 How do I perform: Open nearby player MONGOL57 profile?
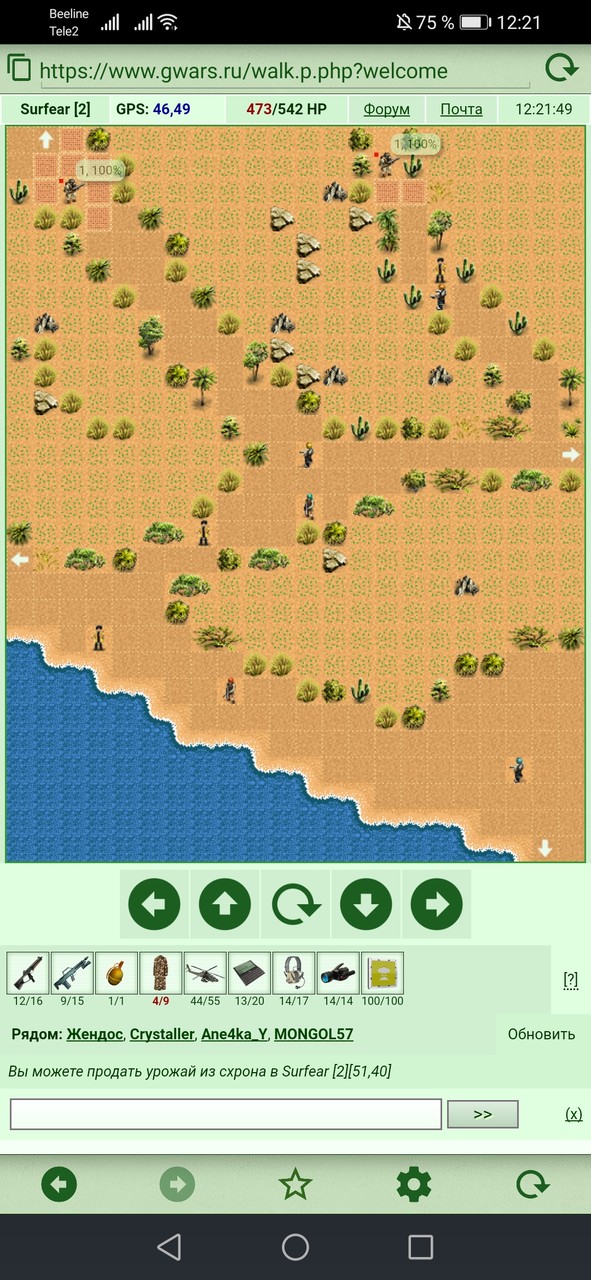[x=313, y=1034]
